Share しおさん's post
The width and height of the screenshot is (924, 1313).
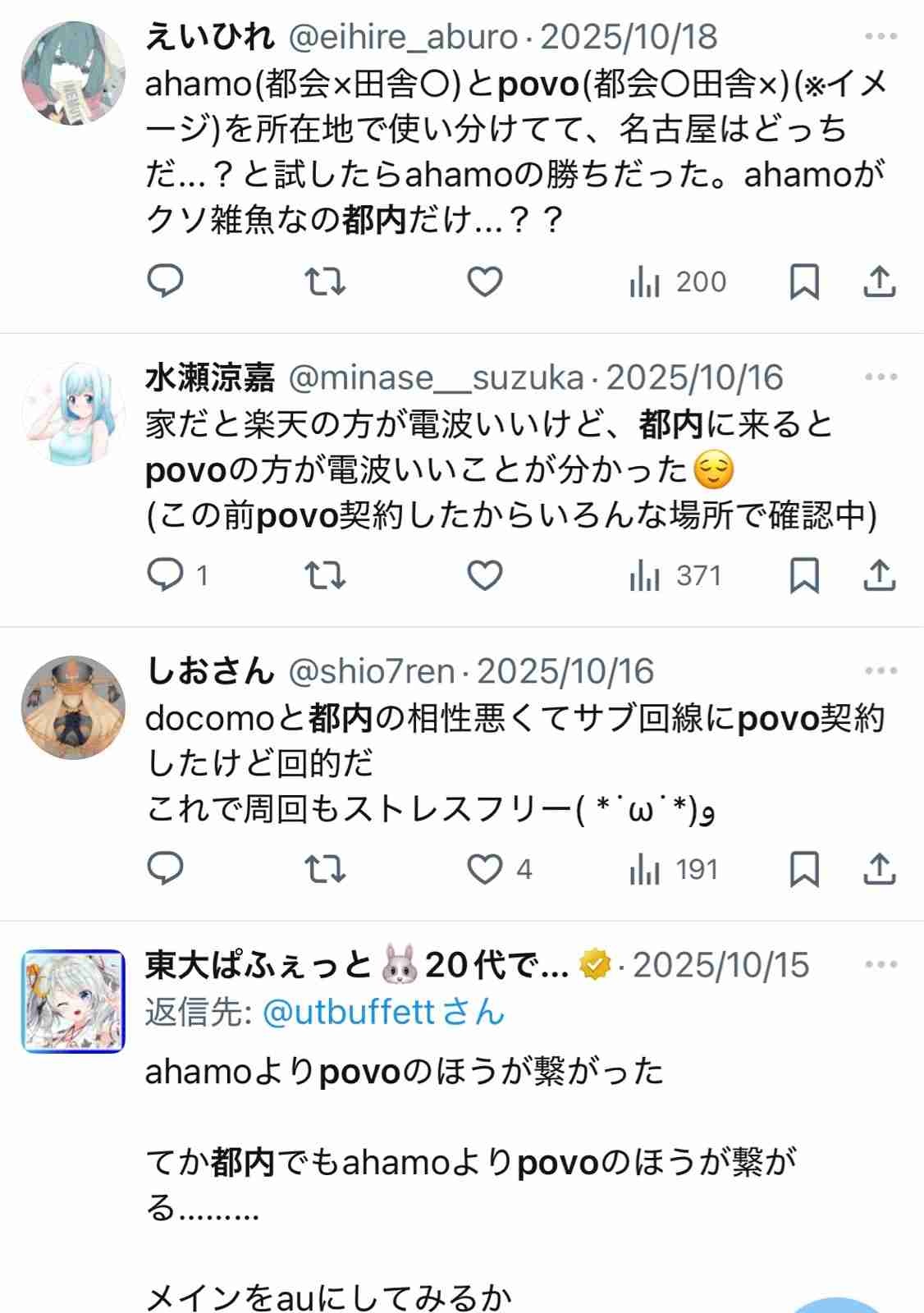879,869
